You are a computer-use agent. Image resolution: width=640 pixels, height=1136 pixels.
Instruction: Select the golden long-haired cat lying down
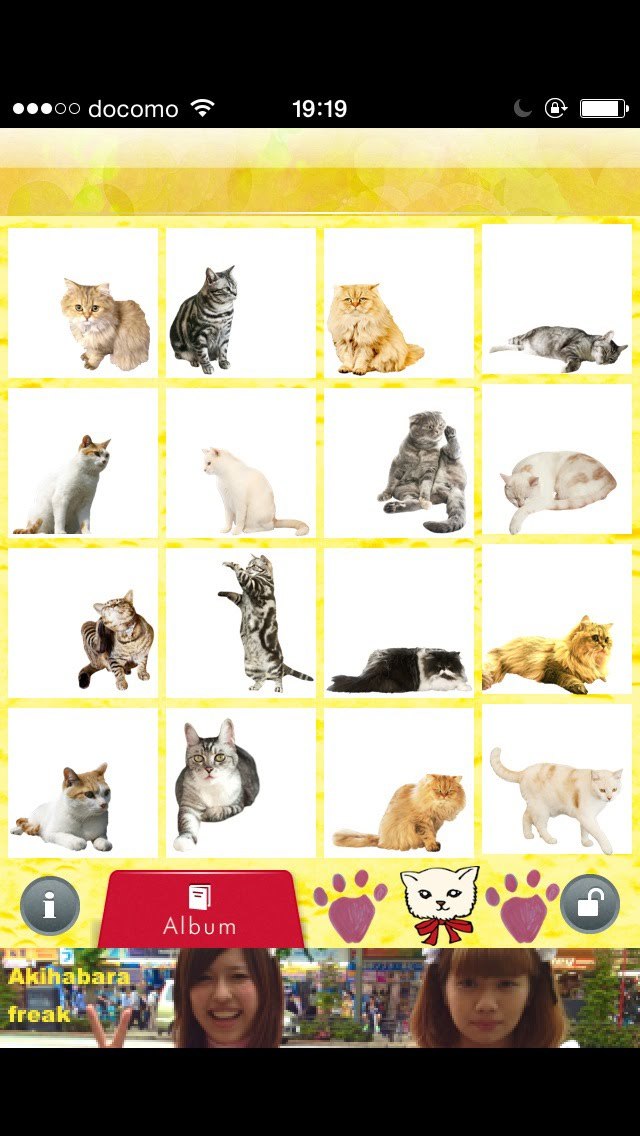(557, 622)
